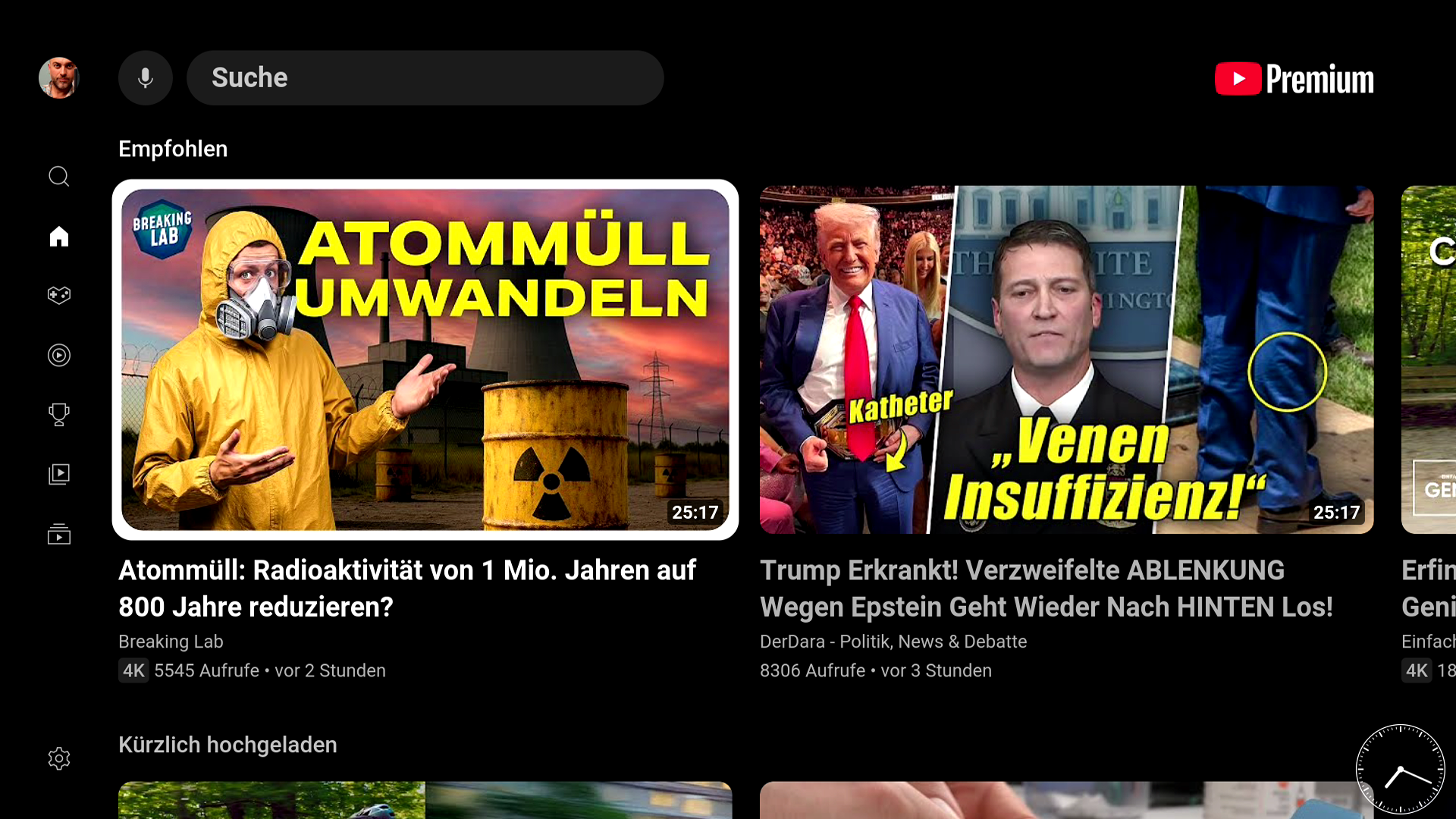Play the Trump Erkrankt video
The width and height of the screenshot is (1456, 819).
tap(1066, 359)
